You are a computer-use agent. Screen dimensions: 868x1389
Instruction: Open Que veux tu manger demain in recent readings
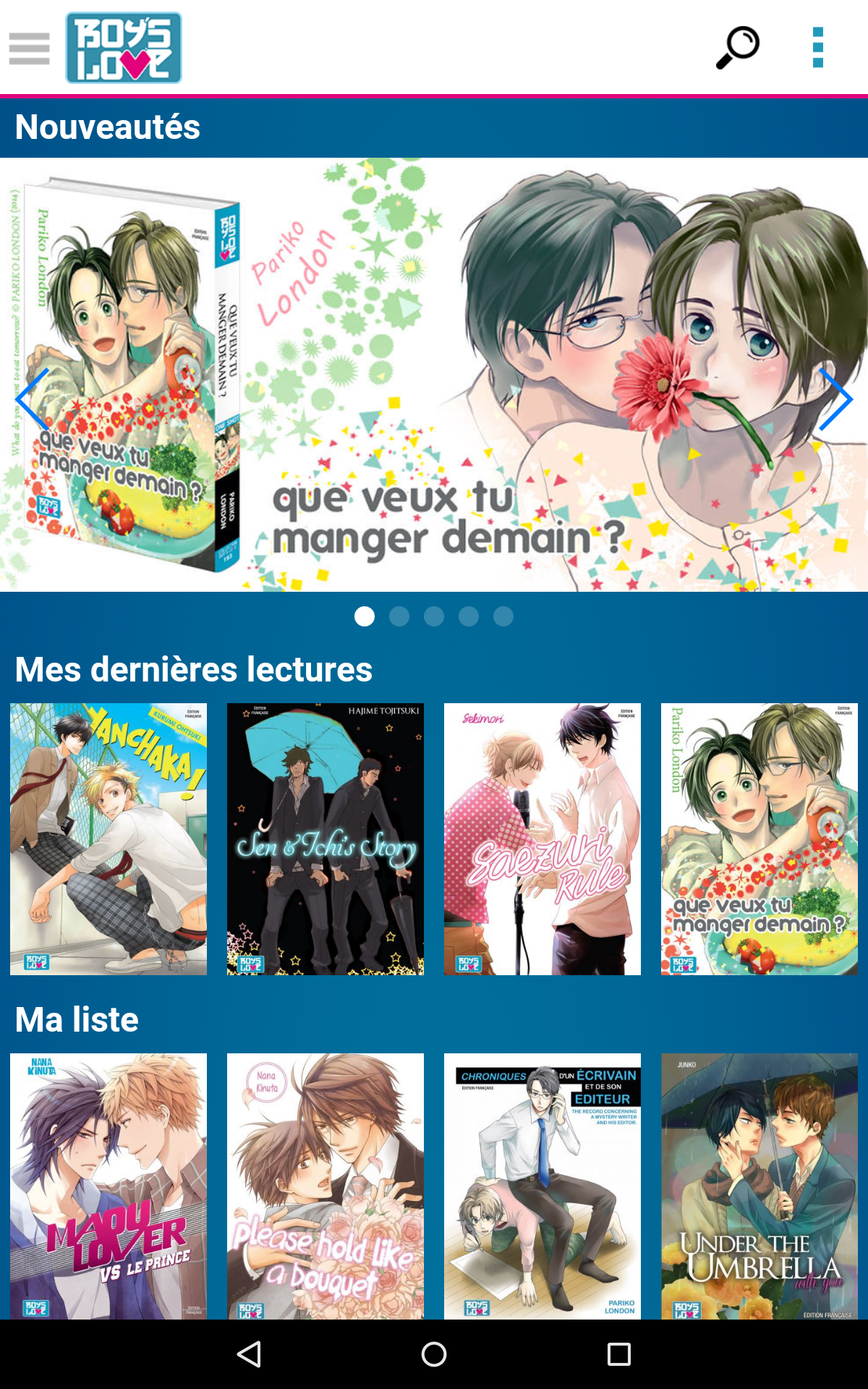(x=759, y=839)
